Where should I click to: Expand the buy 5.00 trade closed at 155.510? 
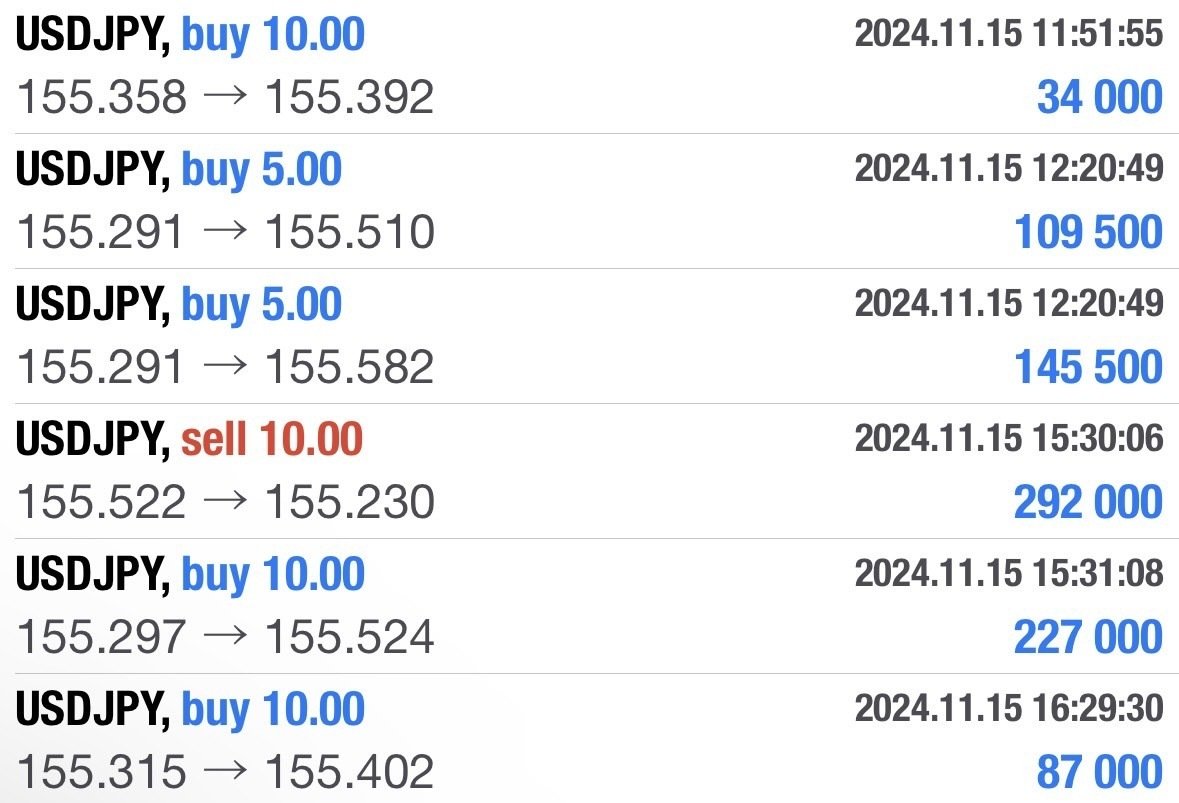tap(589, 201)
